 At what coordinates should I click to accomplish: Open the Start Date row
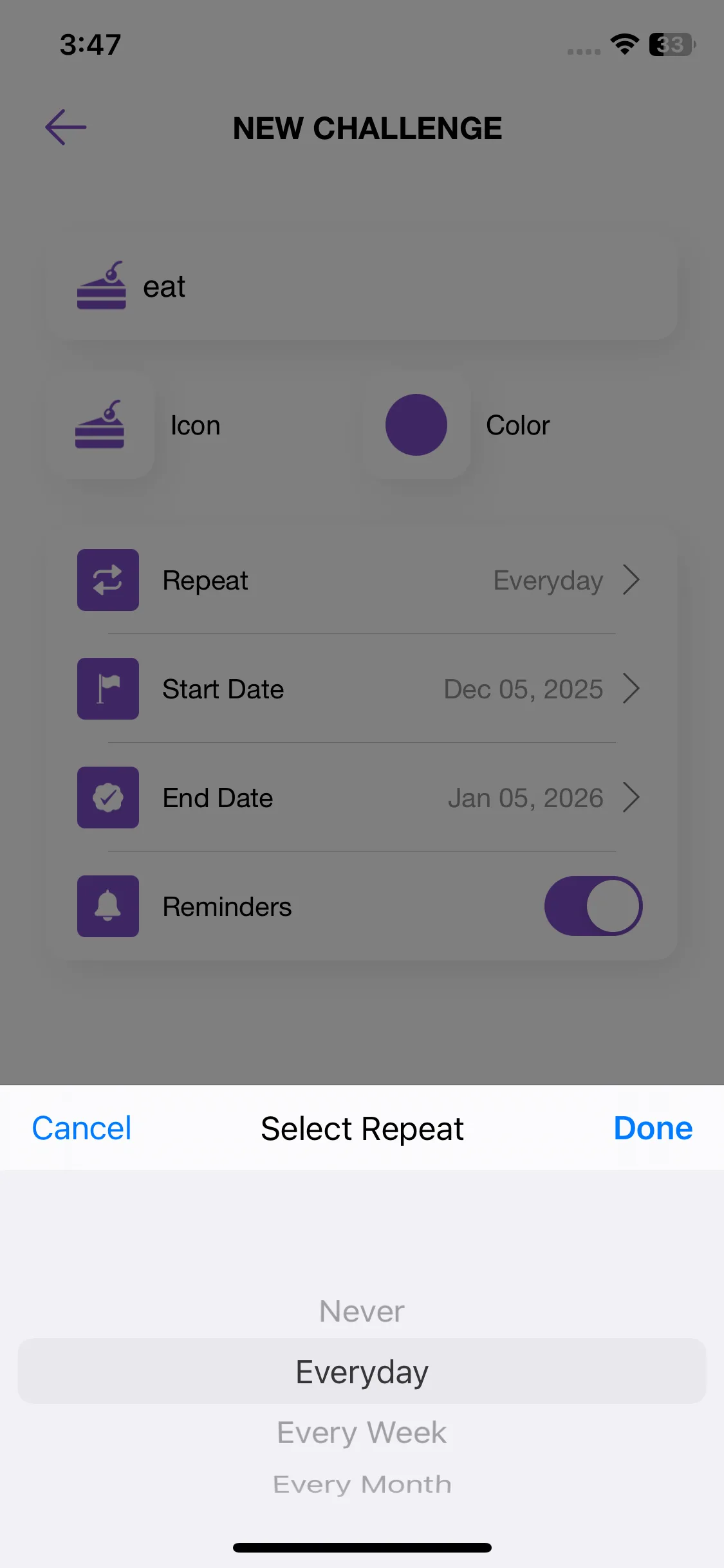pos(360,689)
